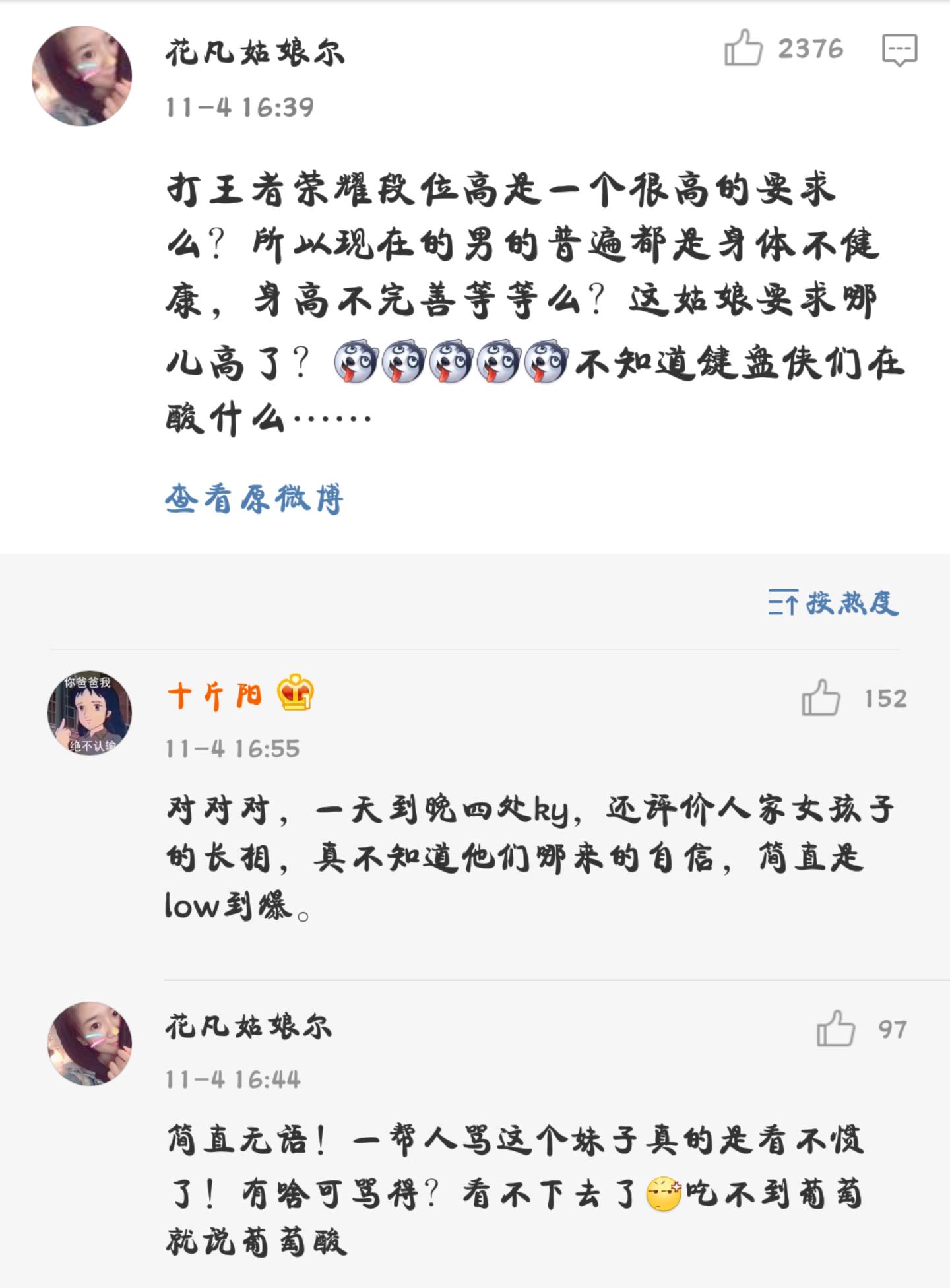
Task: Open 查看原微博 link
Action: [x=255, y=498]
